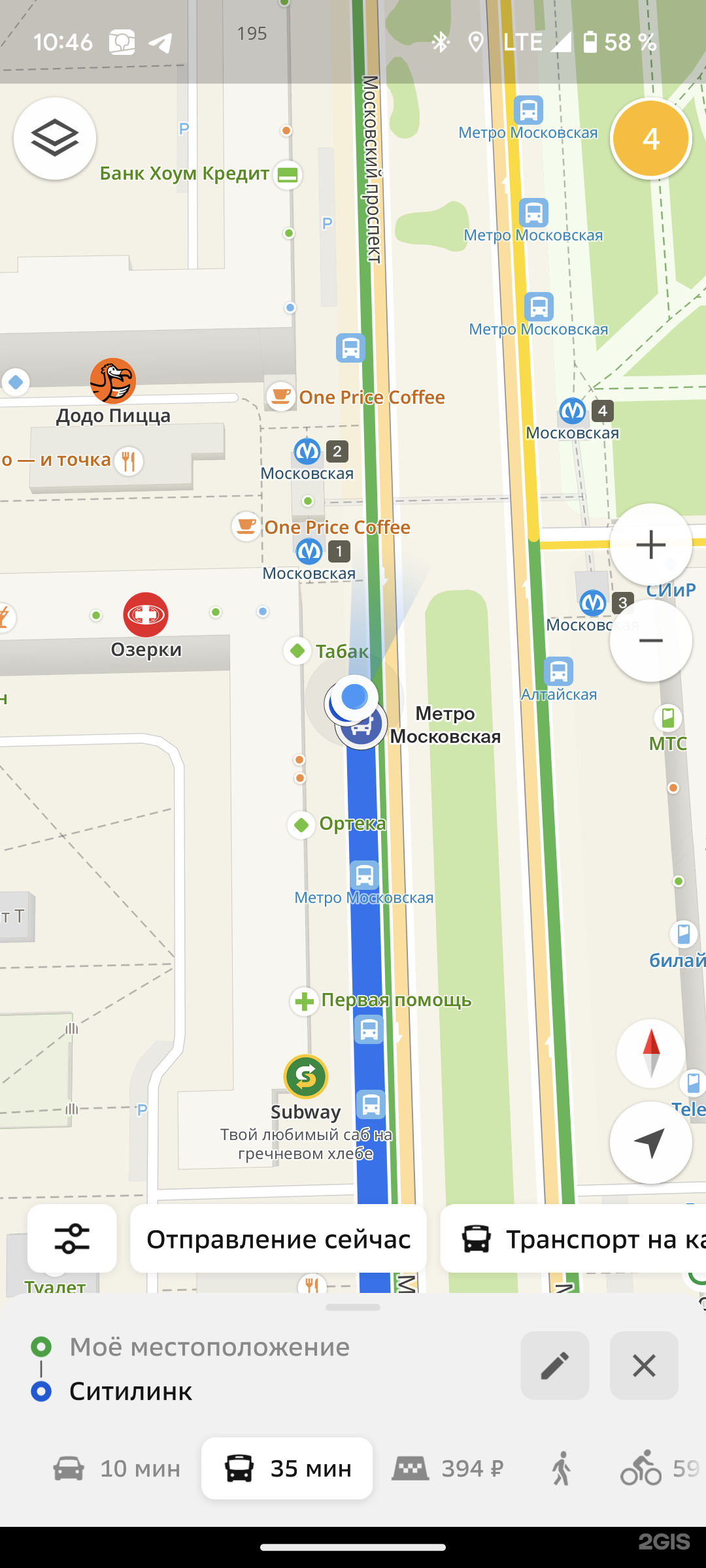This screenshot has width=706, height=1568.
Task: Close the route panel
Action: tap(644, 1365)
